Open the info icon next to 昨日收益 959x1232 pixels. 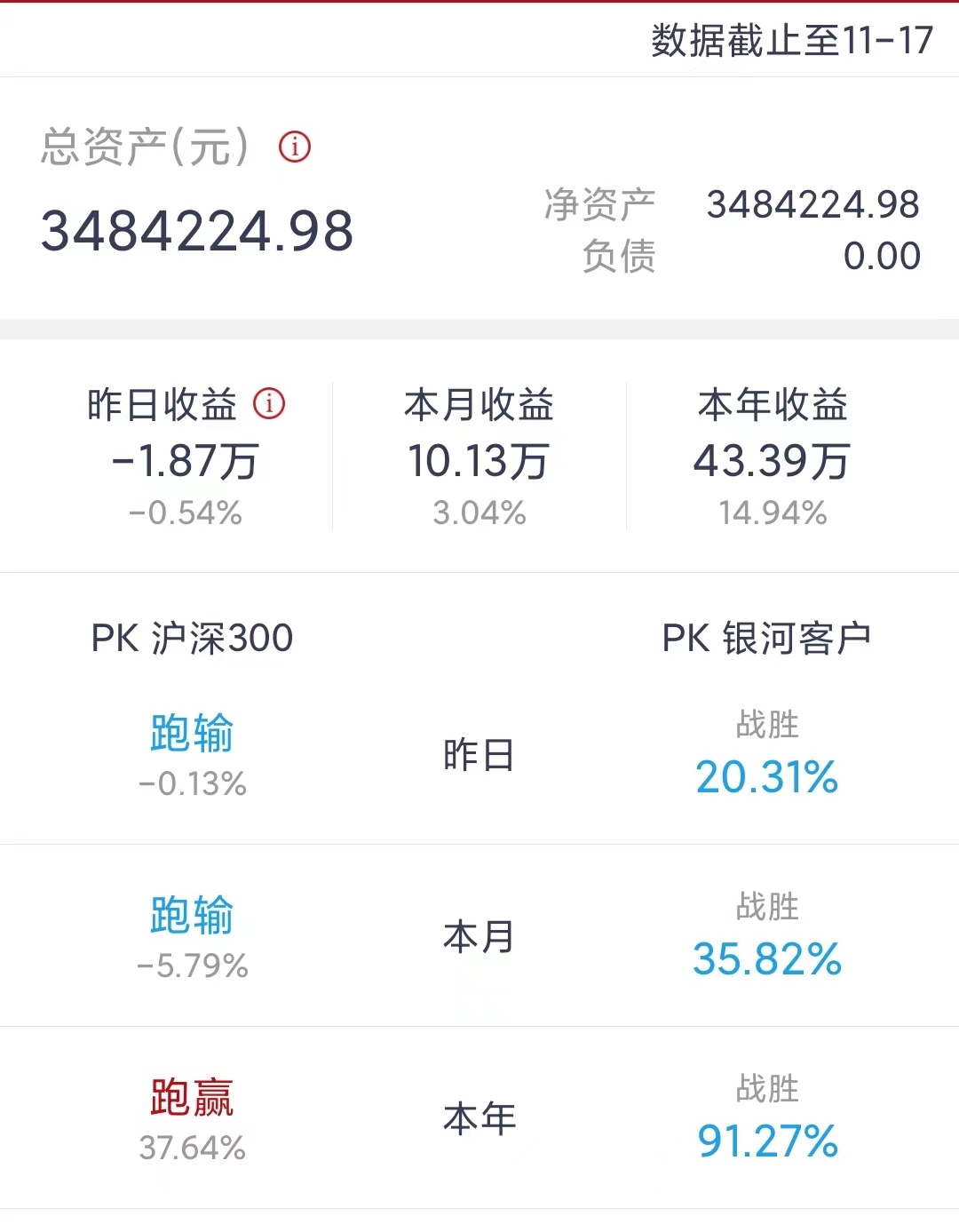coord(269,404)
